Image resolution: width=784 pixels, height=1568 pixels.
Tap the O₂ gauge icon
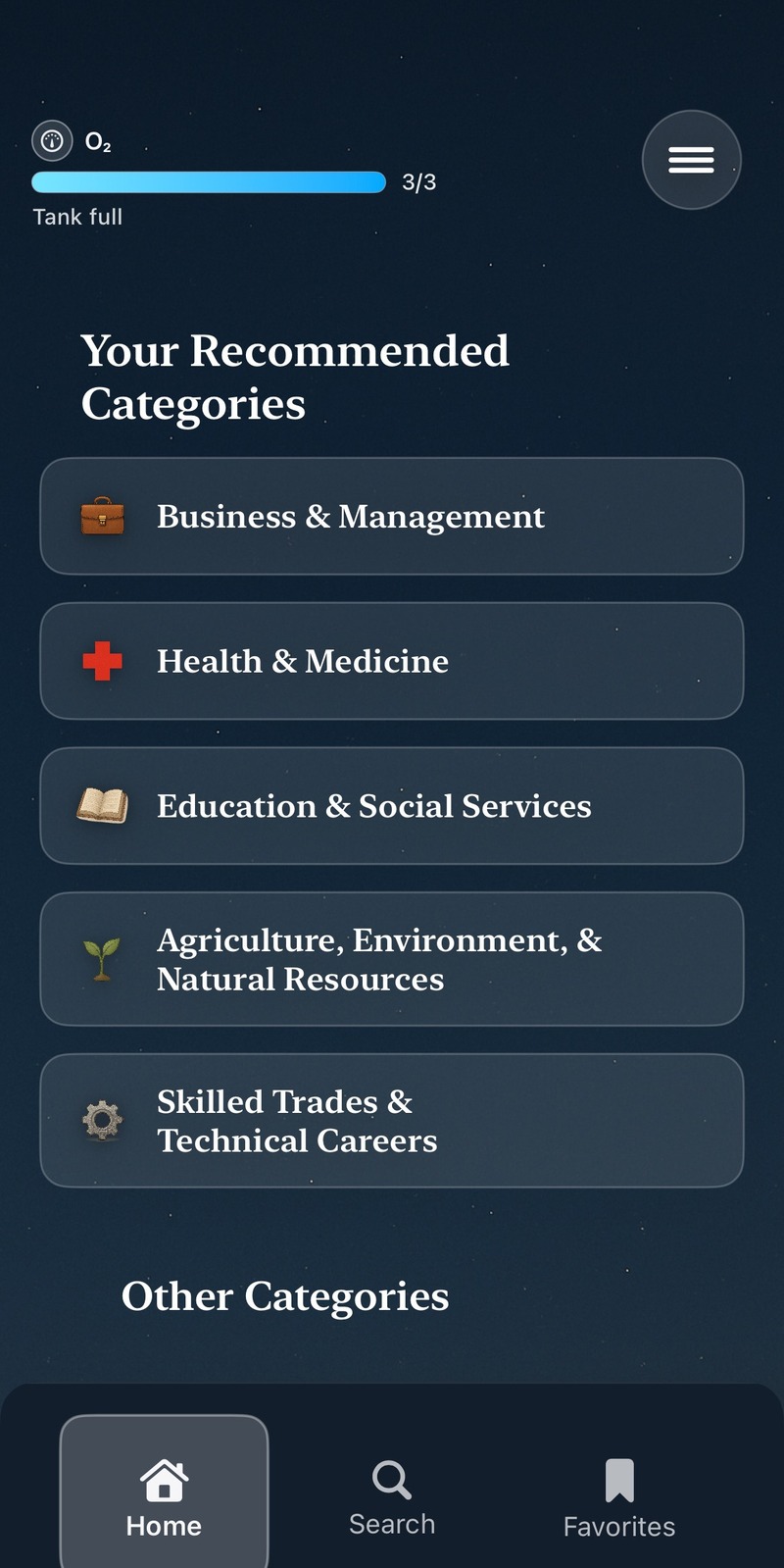[52, 141]
